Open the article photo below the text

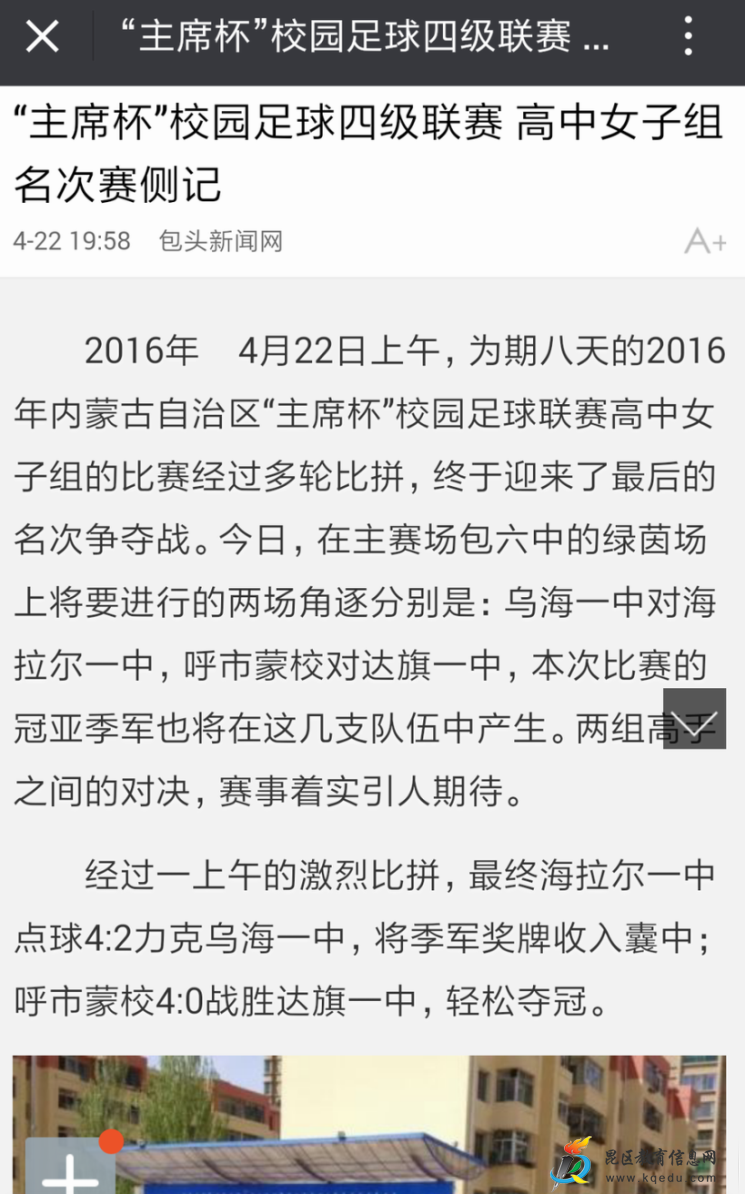[x=369, y=1124]
